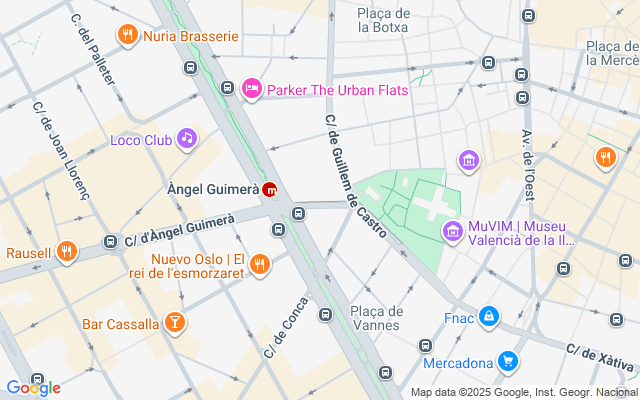Screen dimensions: 640x400
Task: Select the Bar Cassalla cocktail marker
Action: (x=175, y=323)
